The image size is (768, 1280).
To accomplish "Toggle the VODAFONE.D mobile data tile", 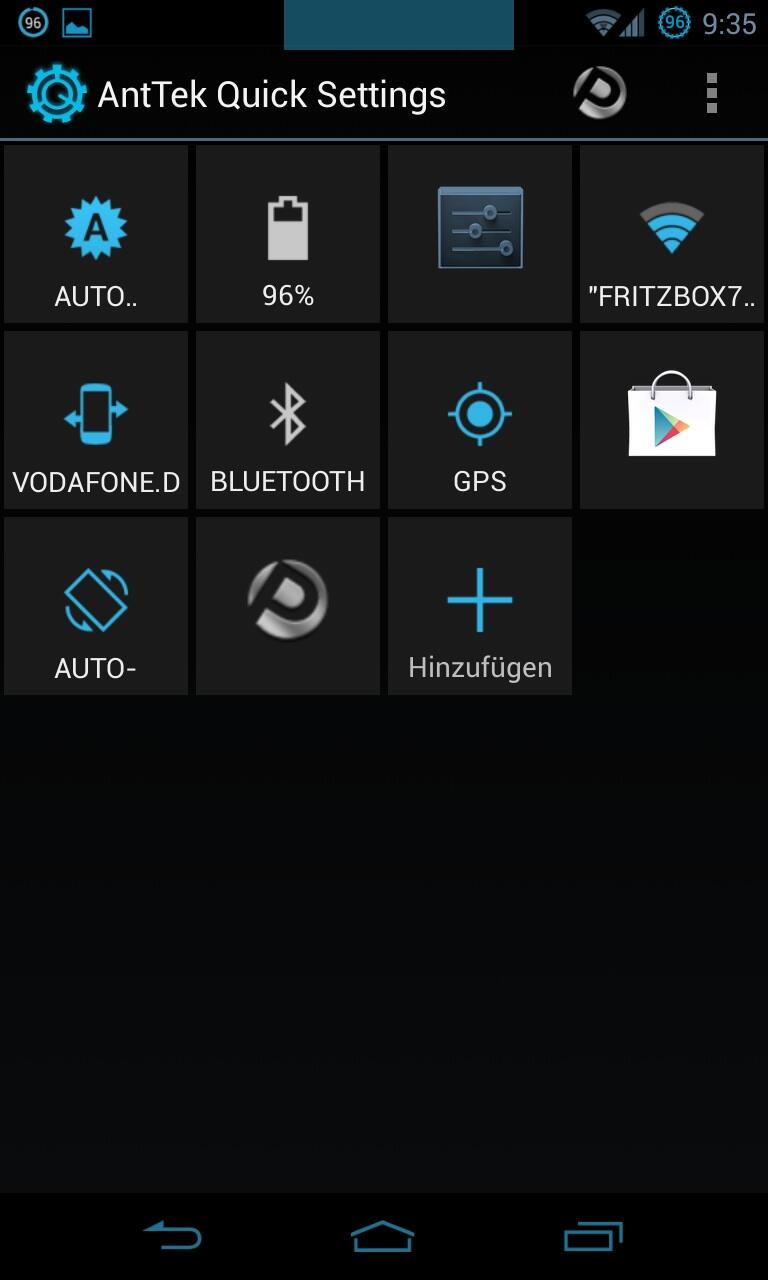I will tap(96, 420).
